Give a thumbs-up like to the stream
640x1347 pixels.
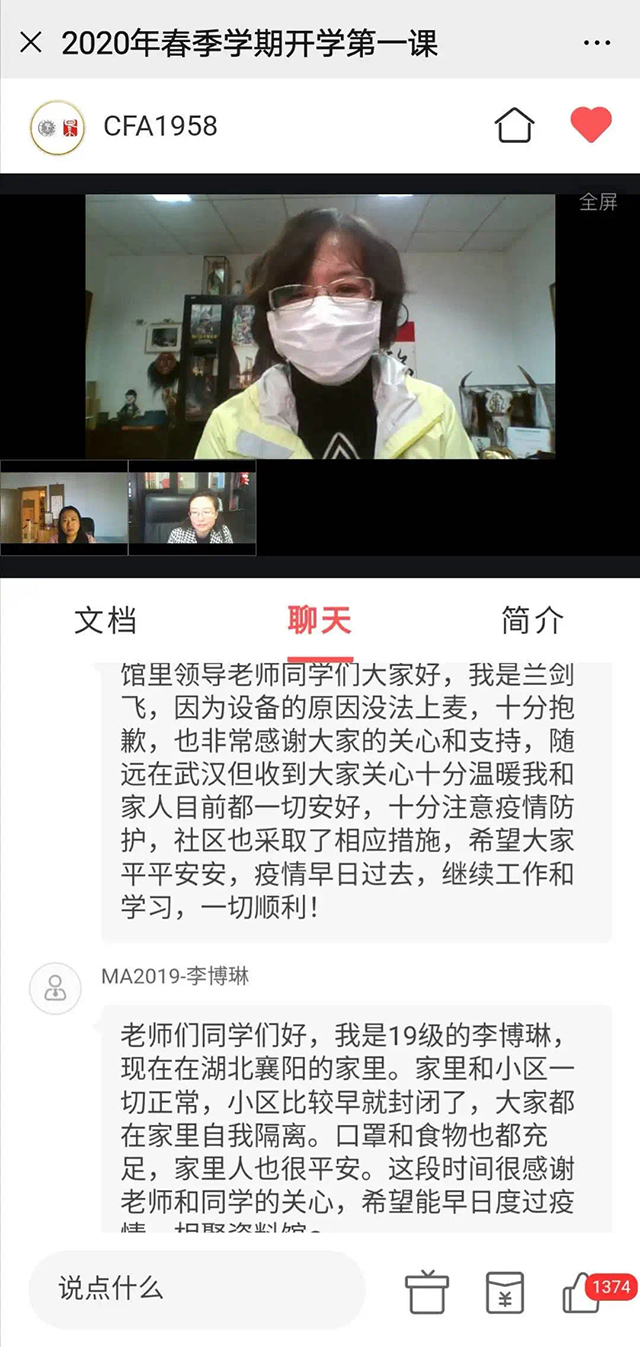click(x=581, y=1291)
